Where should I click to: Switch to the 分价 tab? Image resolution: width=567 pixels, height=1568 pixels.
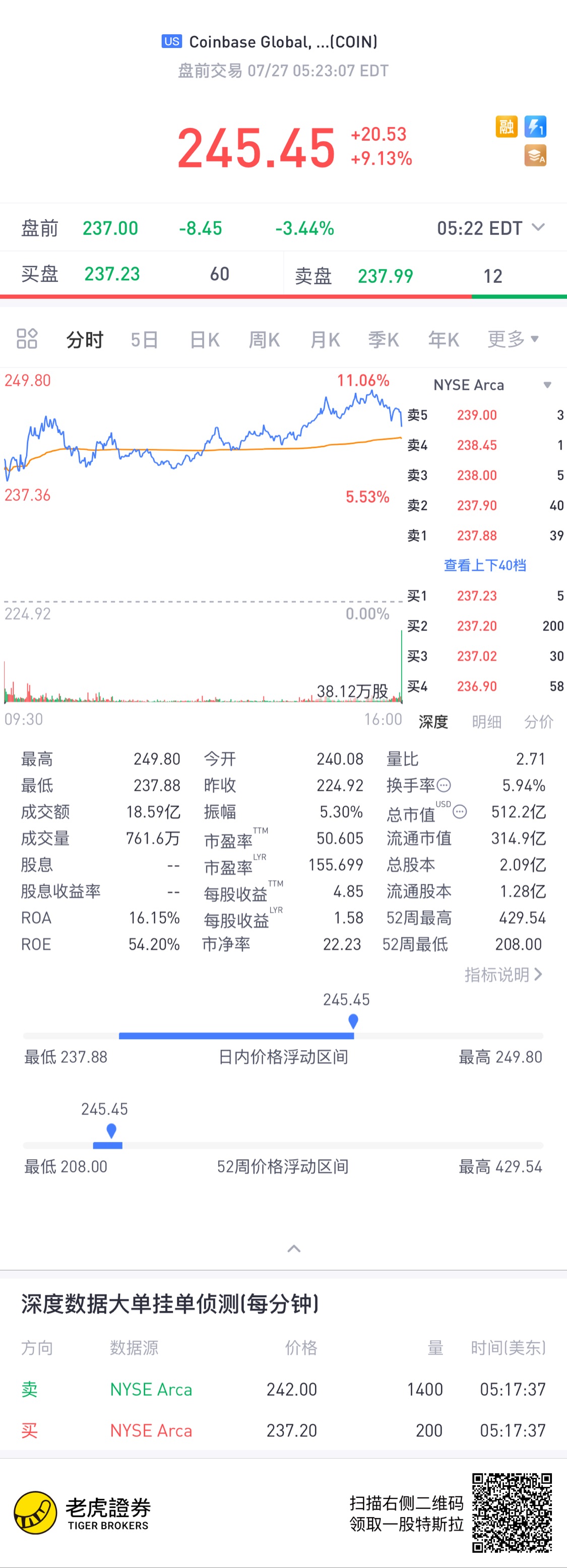(x=538, y=721)
